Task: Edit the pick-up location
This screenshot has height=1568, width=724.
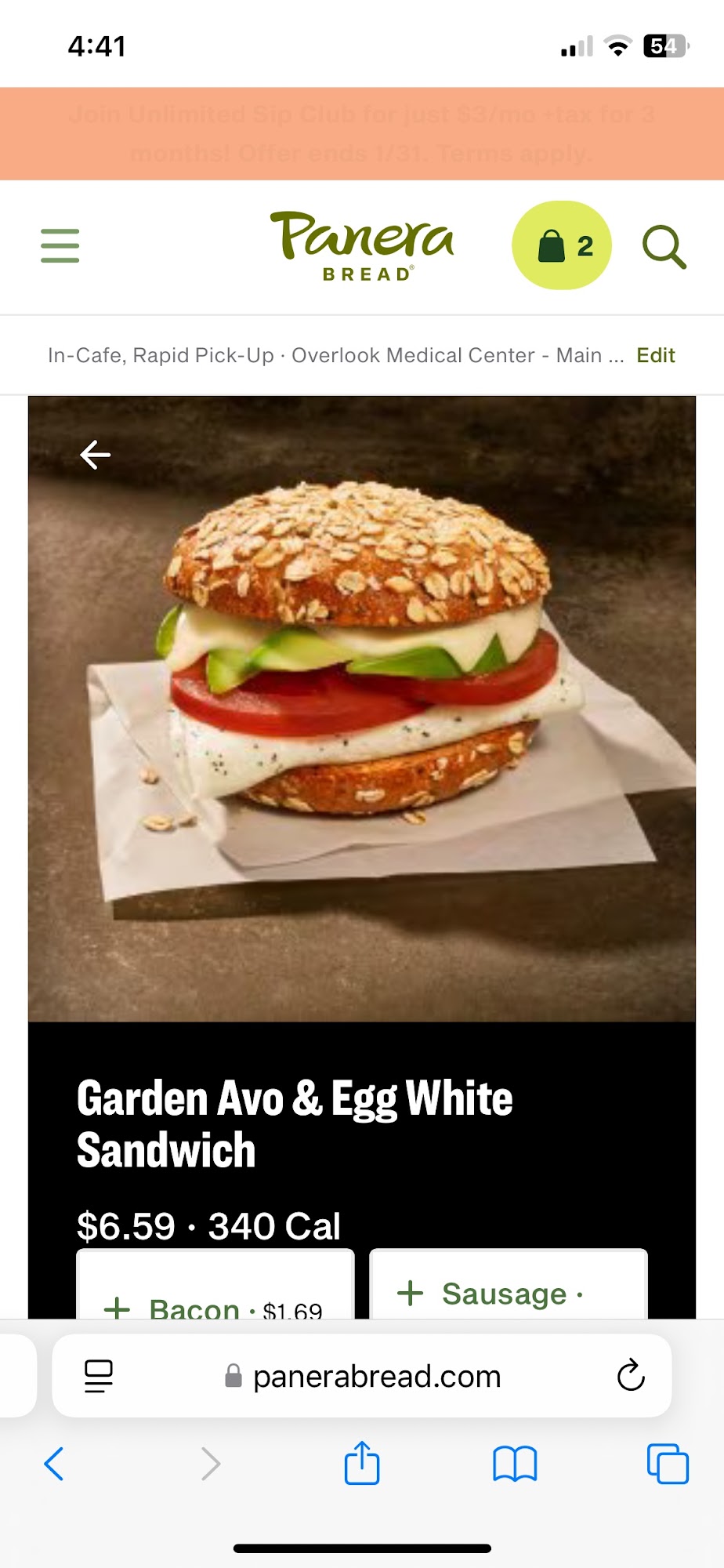Action: pyautogui.click(x=655, y=356)
